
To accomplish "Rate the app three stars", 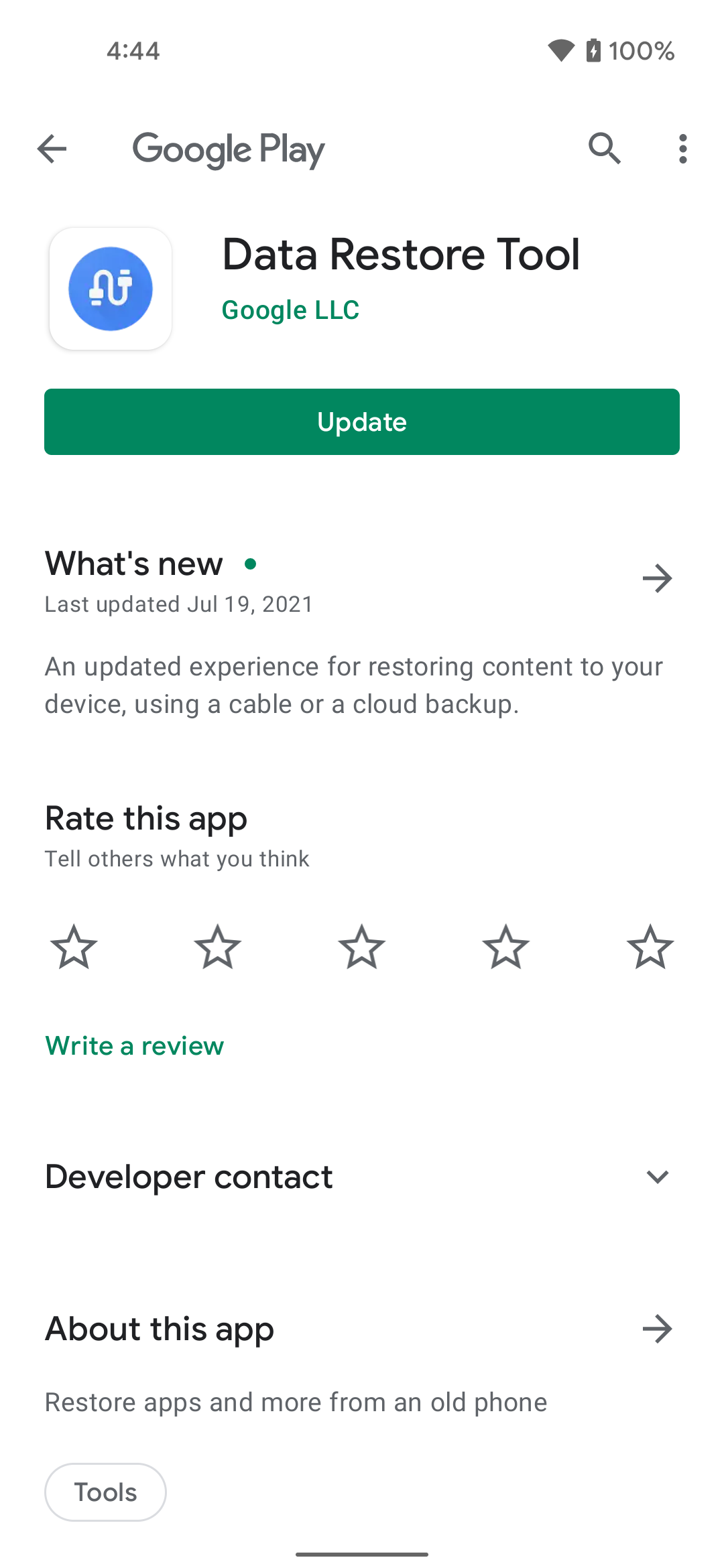I will click(x=362, y=947).
